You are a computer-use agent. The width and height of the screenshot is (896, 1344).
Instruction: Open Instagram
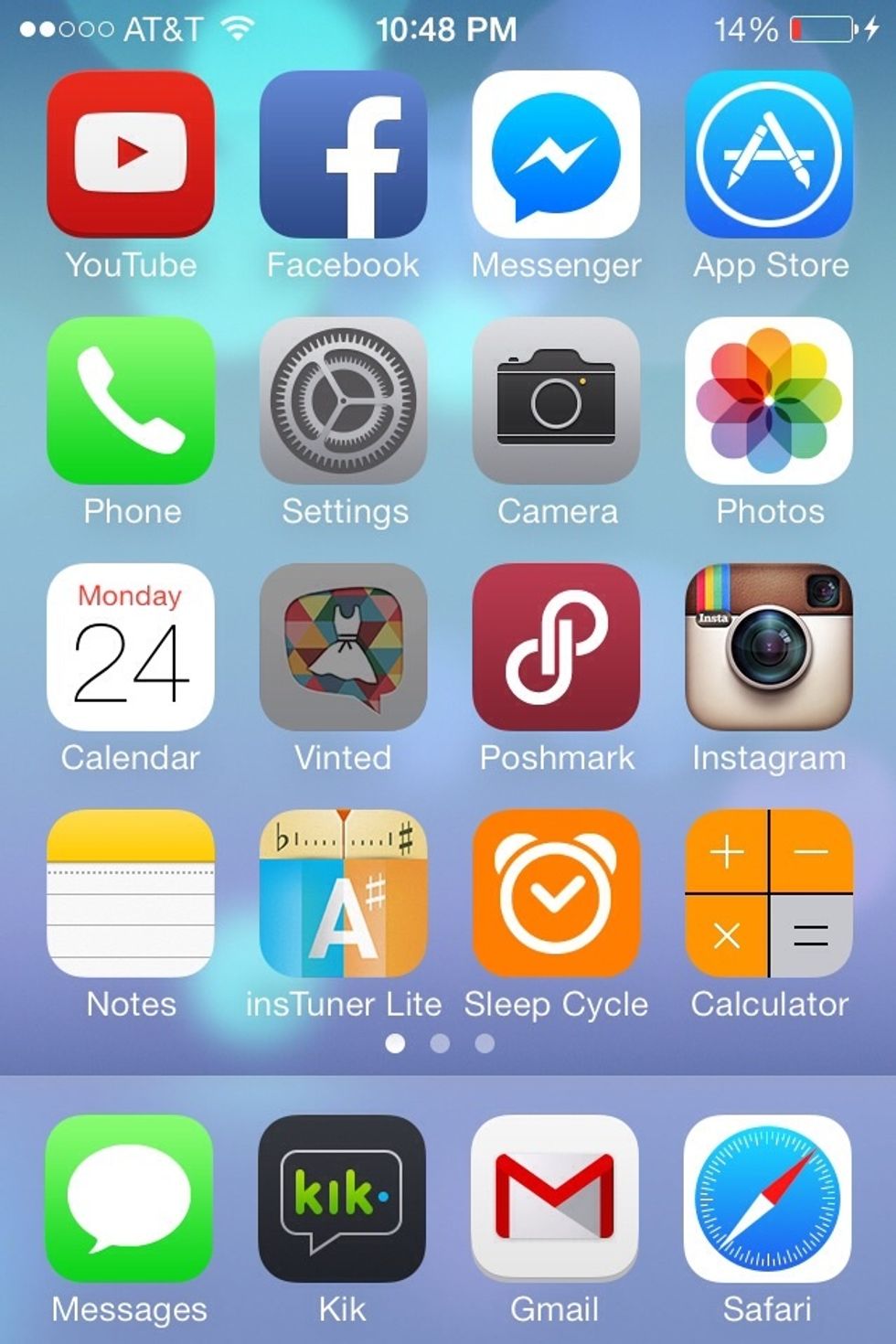pos(770,649)
